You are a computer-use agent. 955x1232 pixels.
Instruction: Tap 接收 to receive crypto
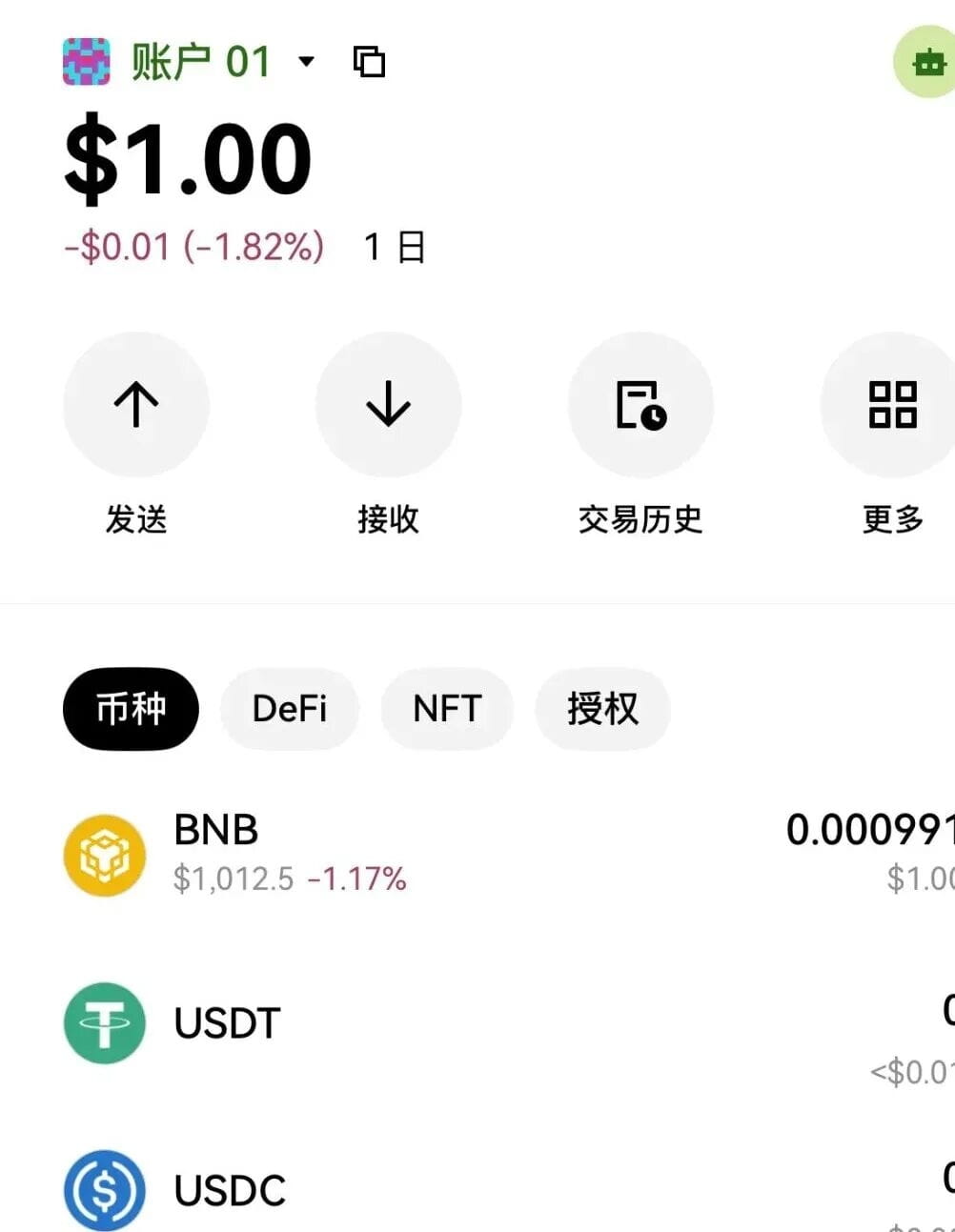(388, 405)
